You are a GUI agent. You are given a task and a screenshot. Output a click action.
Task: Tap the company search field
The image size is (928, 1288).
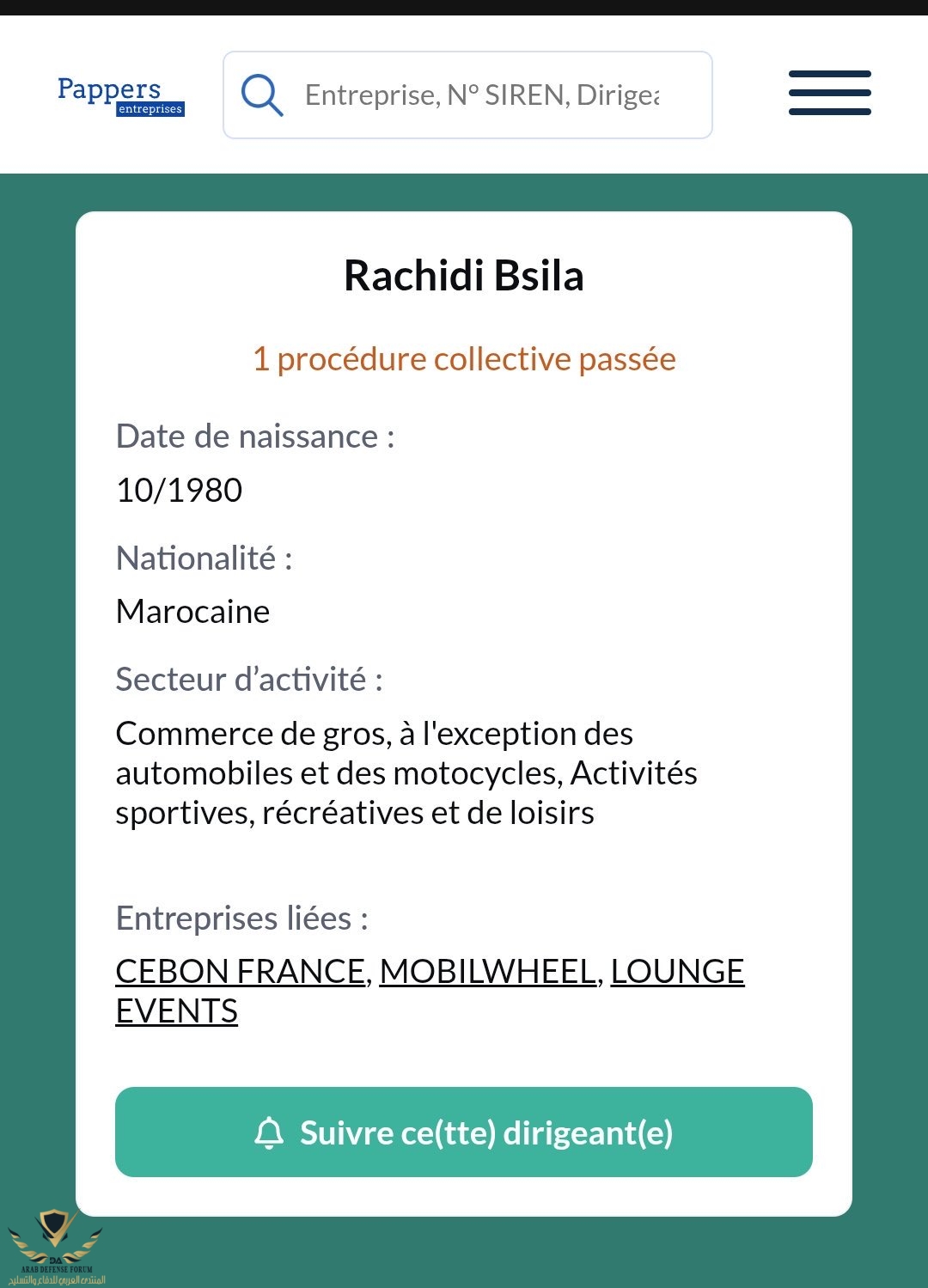[481, 95]
